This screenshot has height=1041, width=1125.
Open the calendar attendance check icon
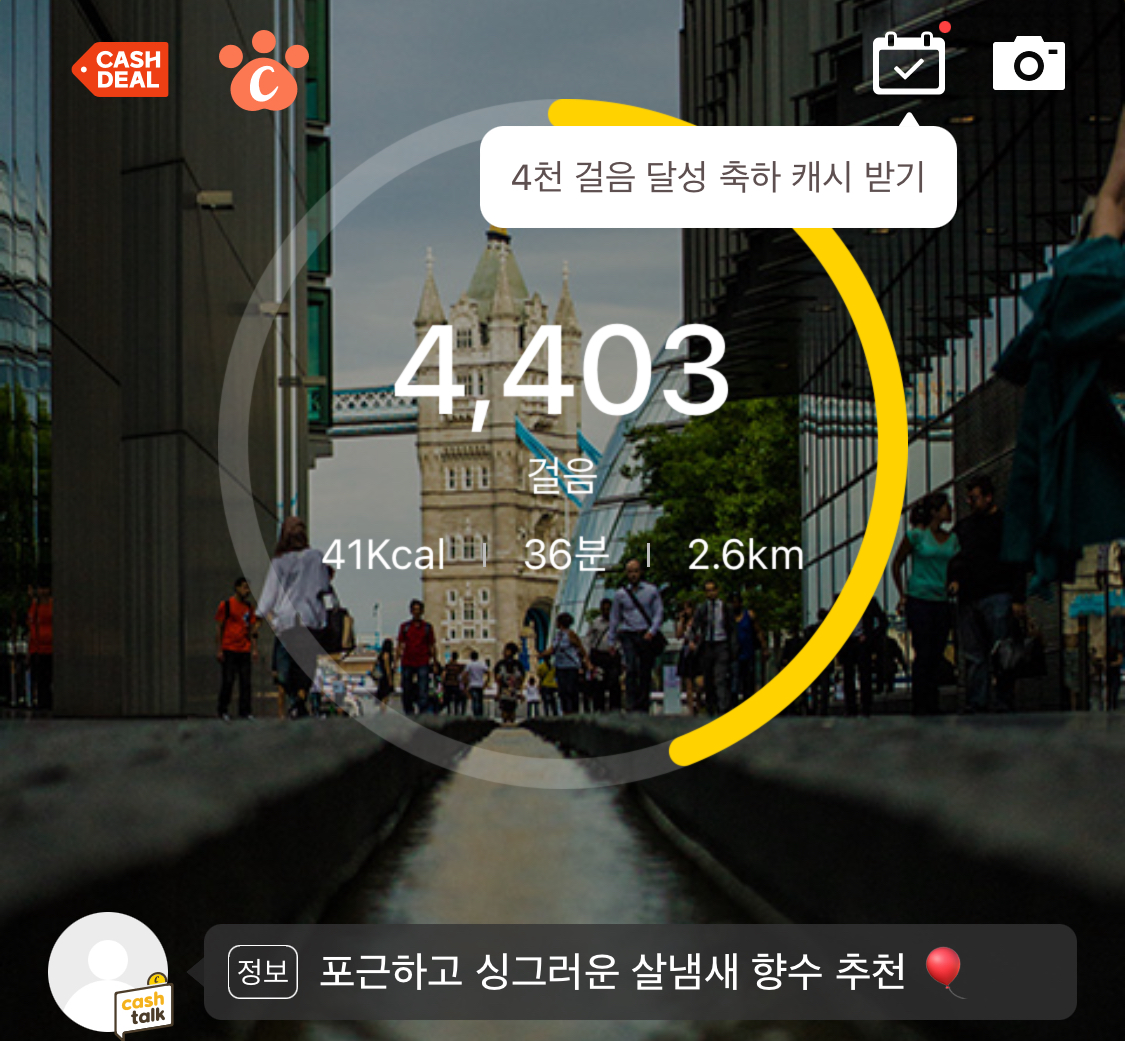pyautogui.click(x=908, y=64)
